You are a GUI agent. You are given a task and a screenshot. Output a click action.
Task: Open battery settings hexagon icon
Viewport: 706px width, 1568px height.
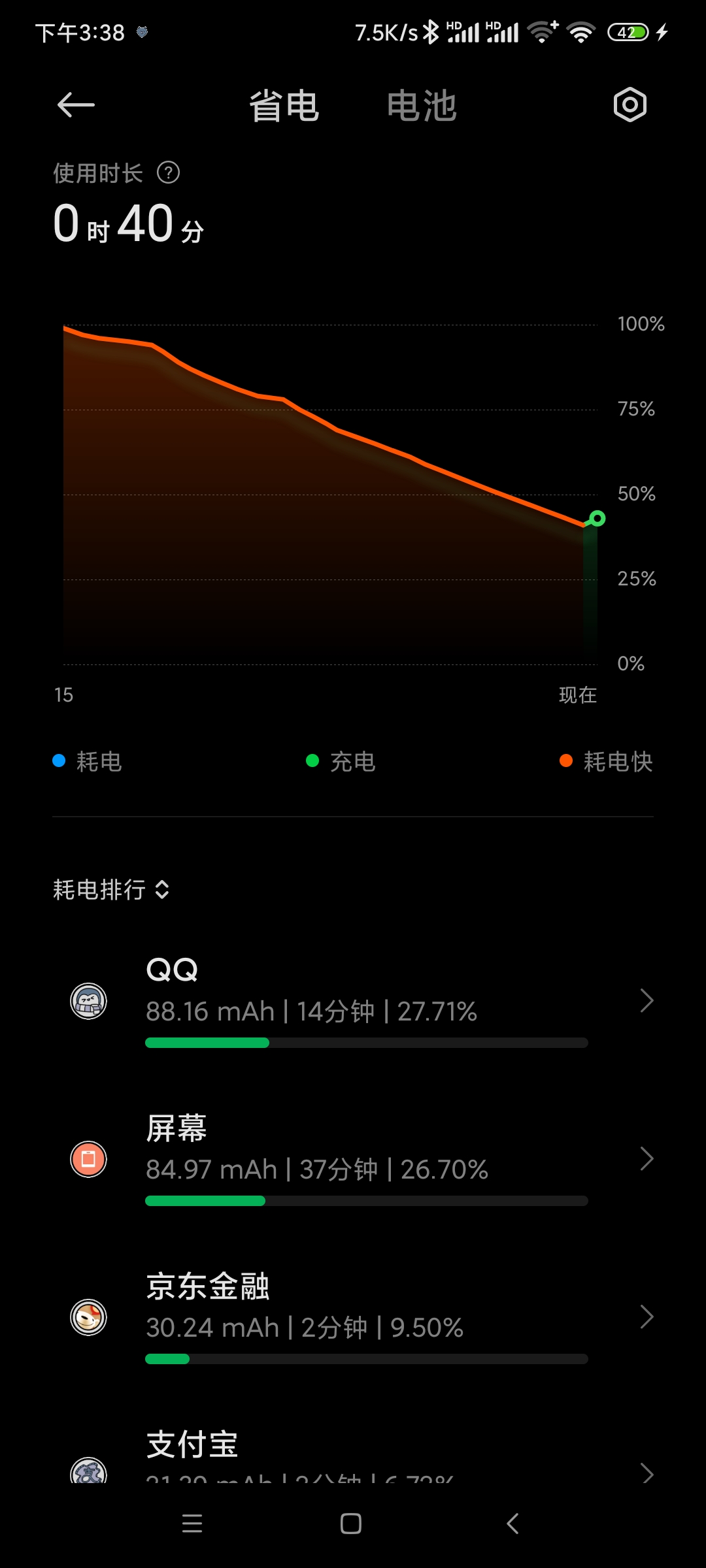point(630,105)
